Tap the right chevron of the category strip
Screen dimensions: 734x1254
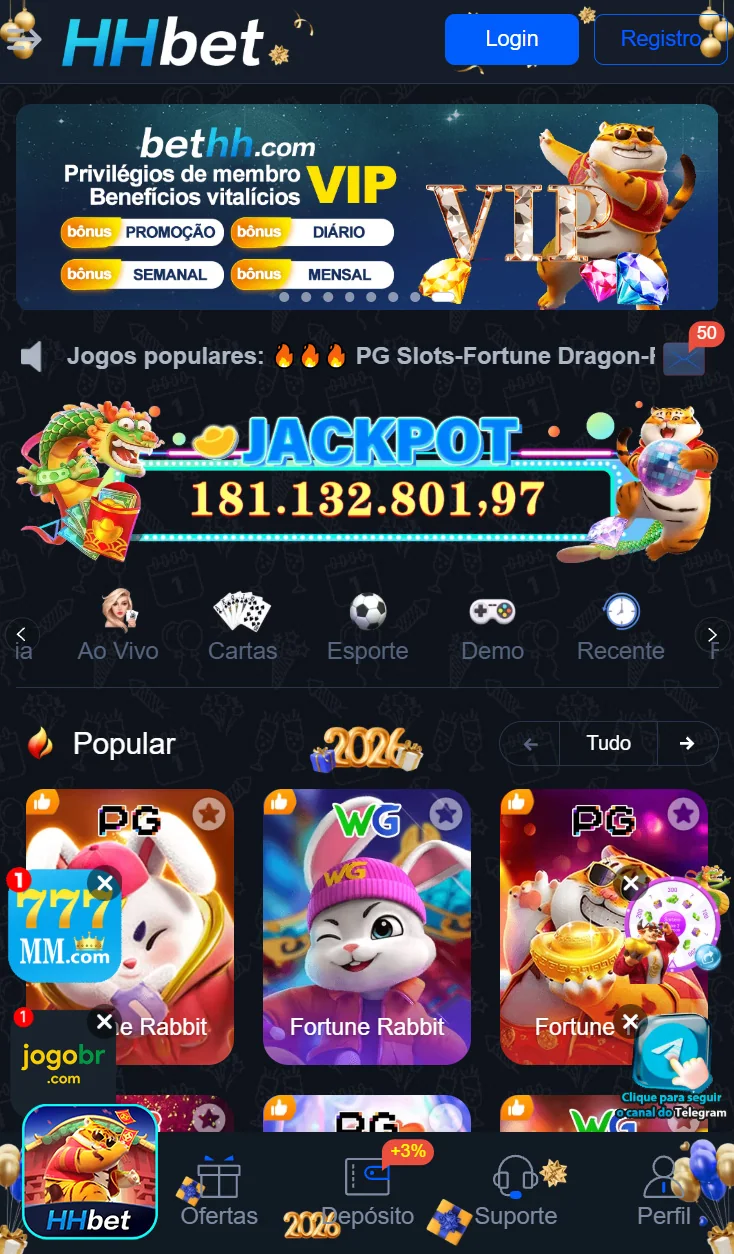(x=712, y=634)
